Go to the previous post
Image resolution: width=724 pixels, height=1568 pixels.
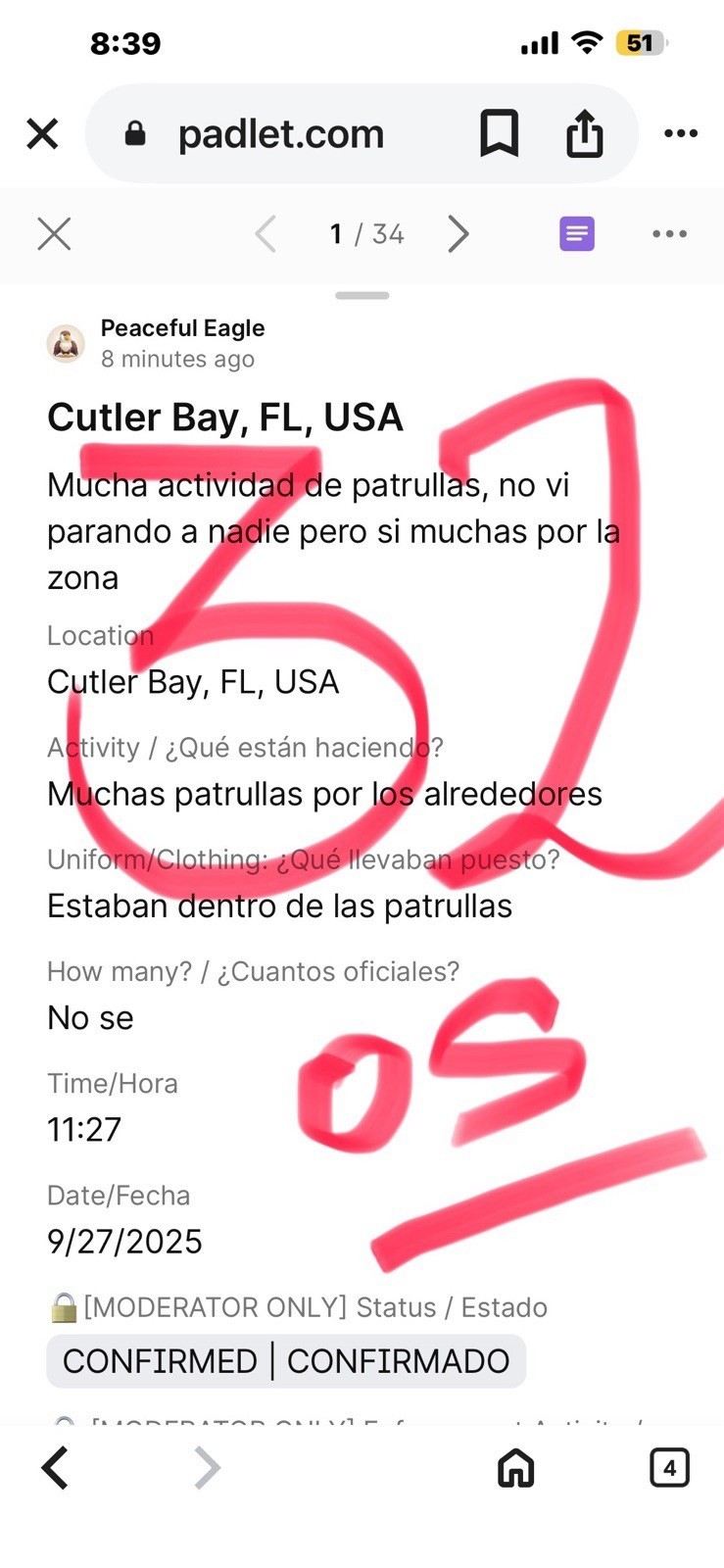pyautogui.click(x=265, y=234)
